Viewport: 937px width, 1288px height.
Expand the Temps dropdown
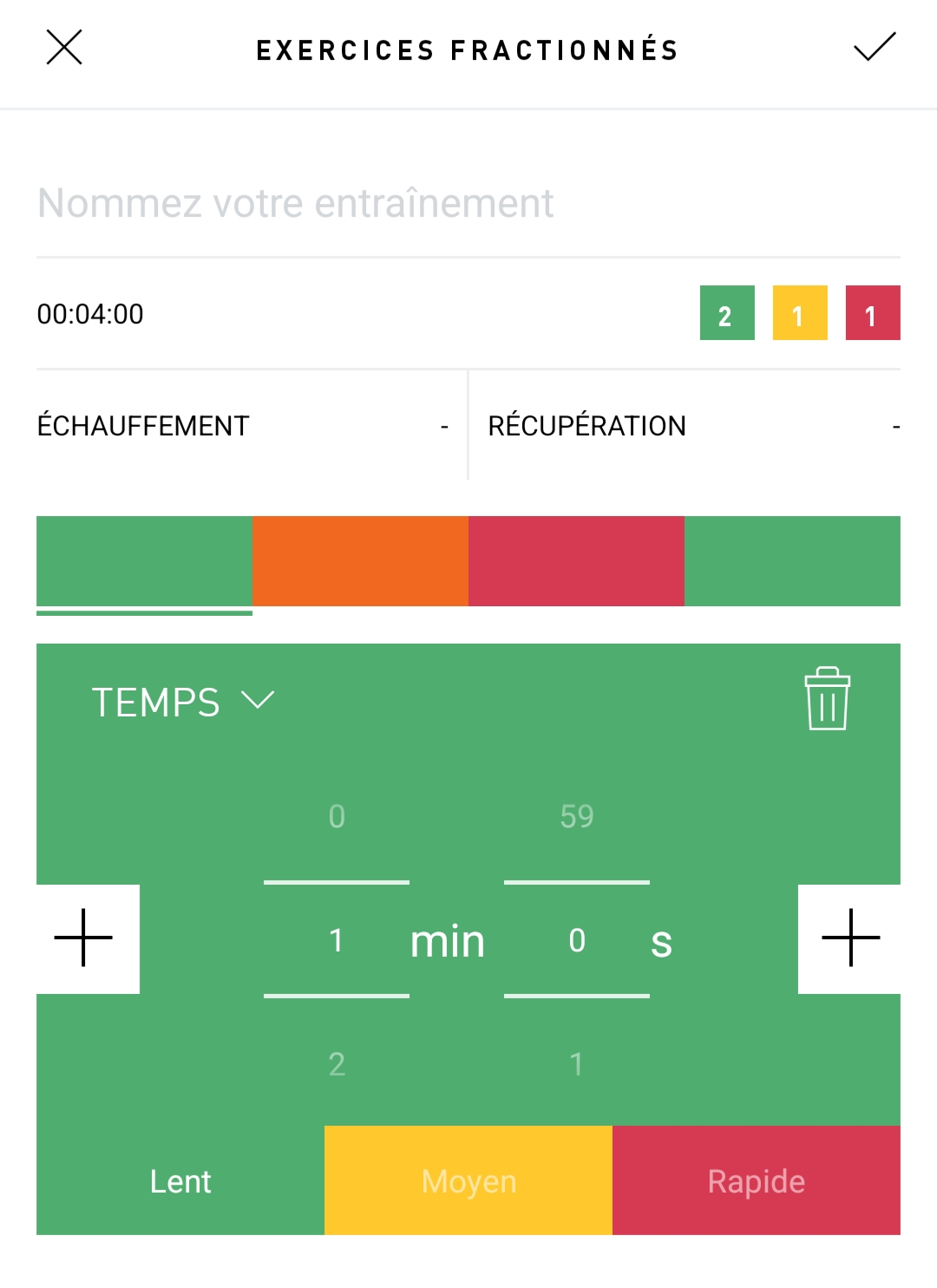pos(183,702)
